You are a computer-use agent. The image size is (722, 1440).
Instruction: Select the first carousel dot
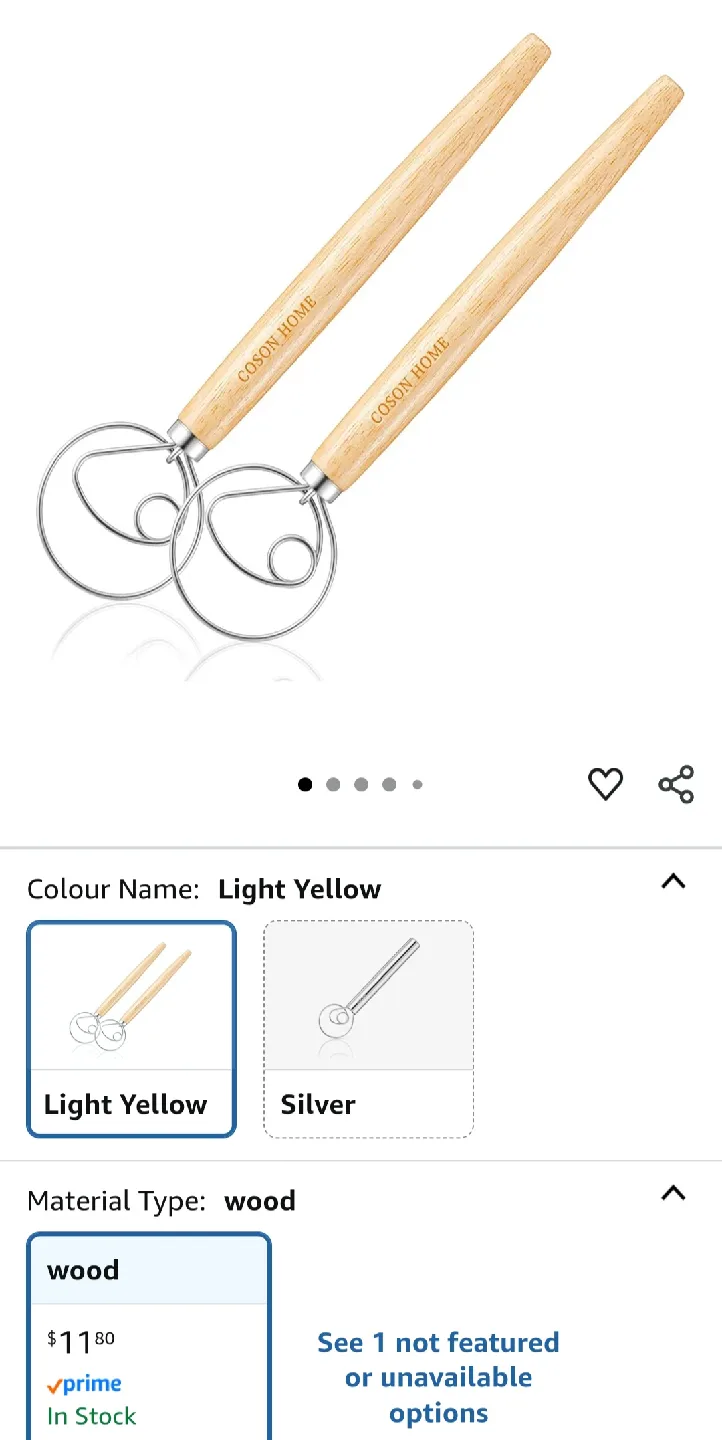click(305, 784)
